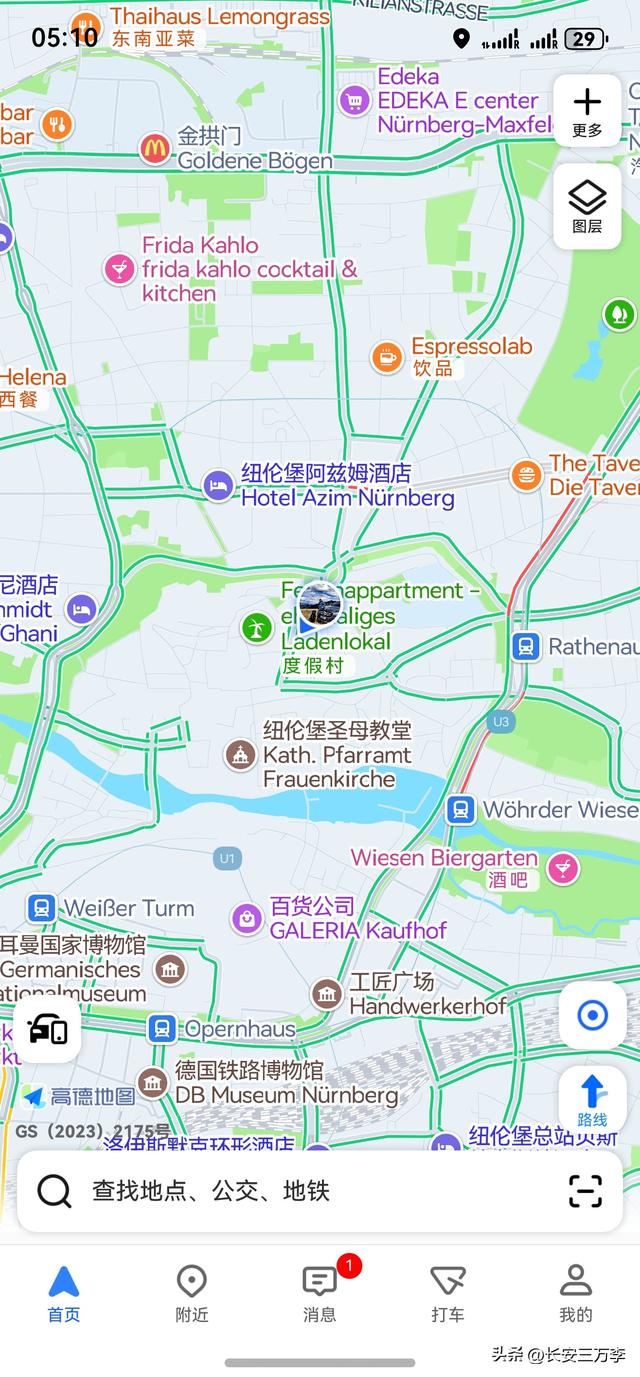Image resolution: width=640 pixels, height=1377 pixels.
Task: Switch to the 打车 taxi tab
Action: 447,1293
